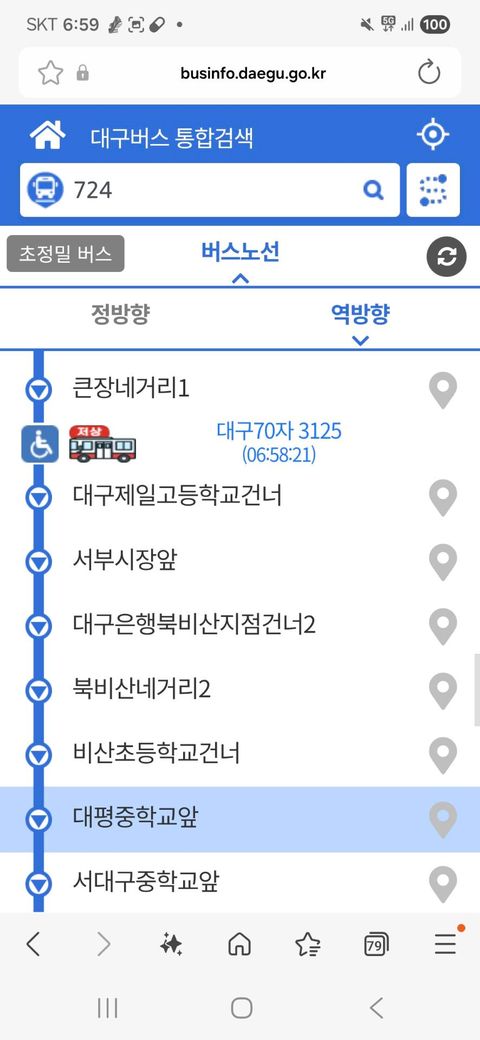Refresh the bus arrival information
480x1040 pixels.
[446, 256]
